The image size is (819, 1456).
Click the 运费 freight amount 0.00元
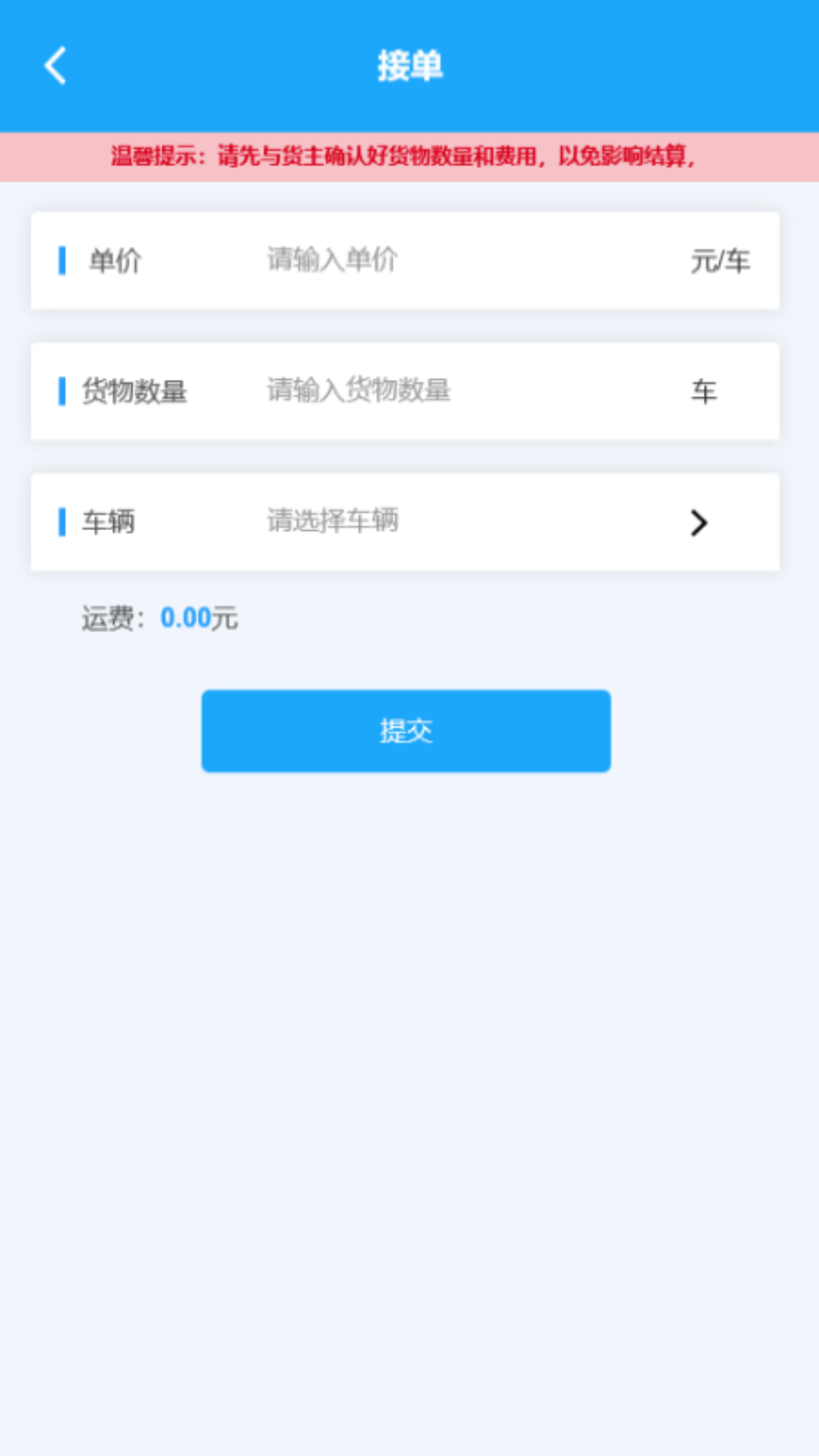159,618
